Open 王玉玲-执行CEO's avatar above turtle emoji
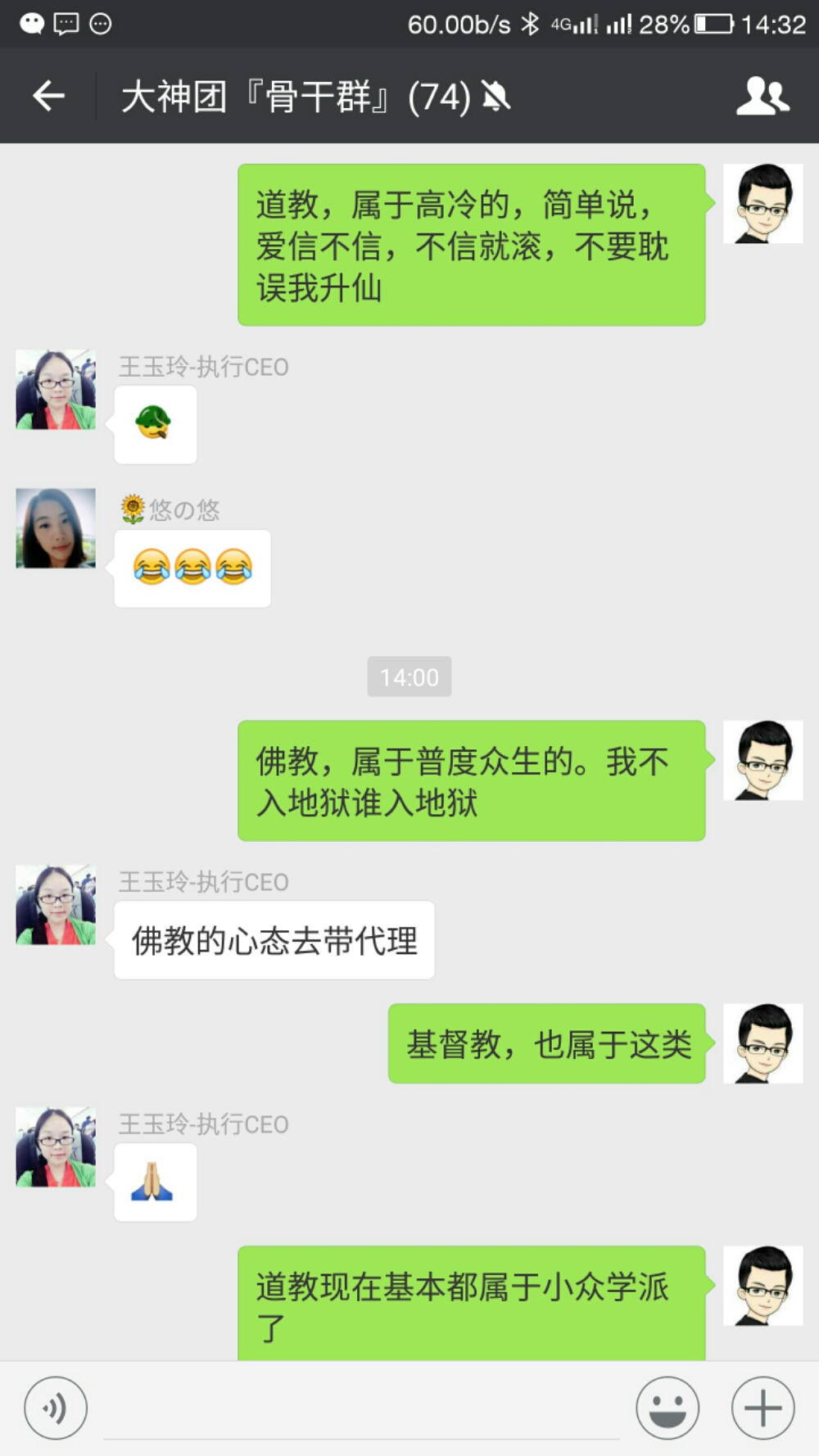 click(56, 389)
